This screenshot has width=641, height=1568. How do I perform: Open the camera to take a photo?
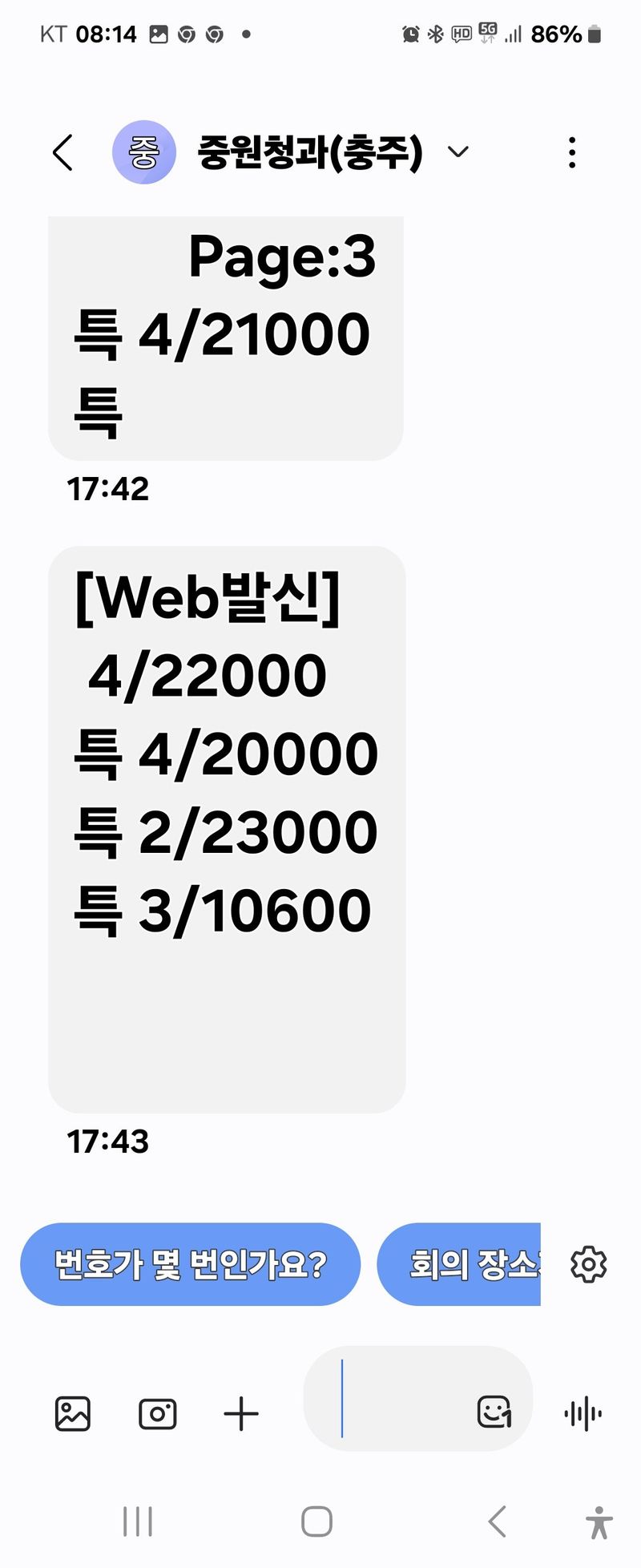(x=157, y=1413)
